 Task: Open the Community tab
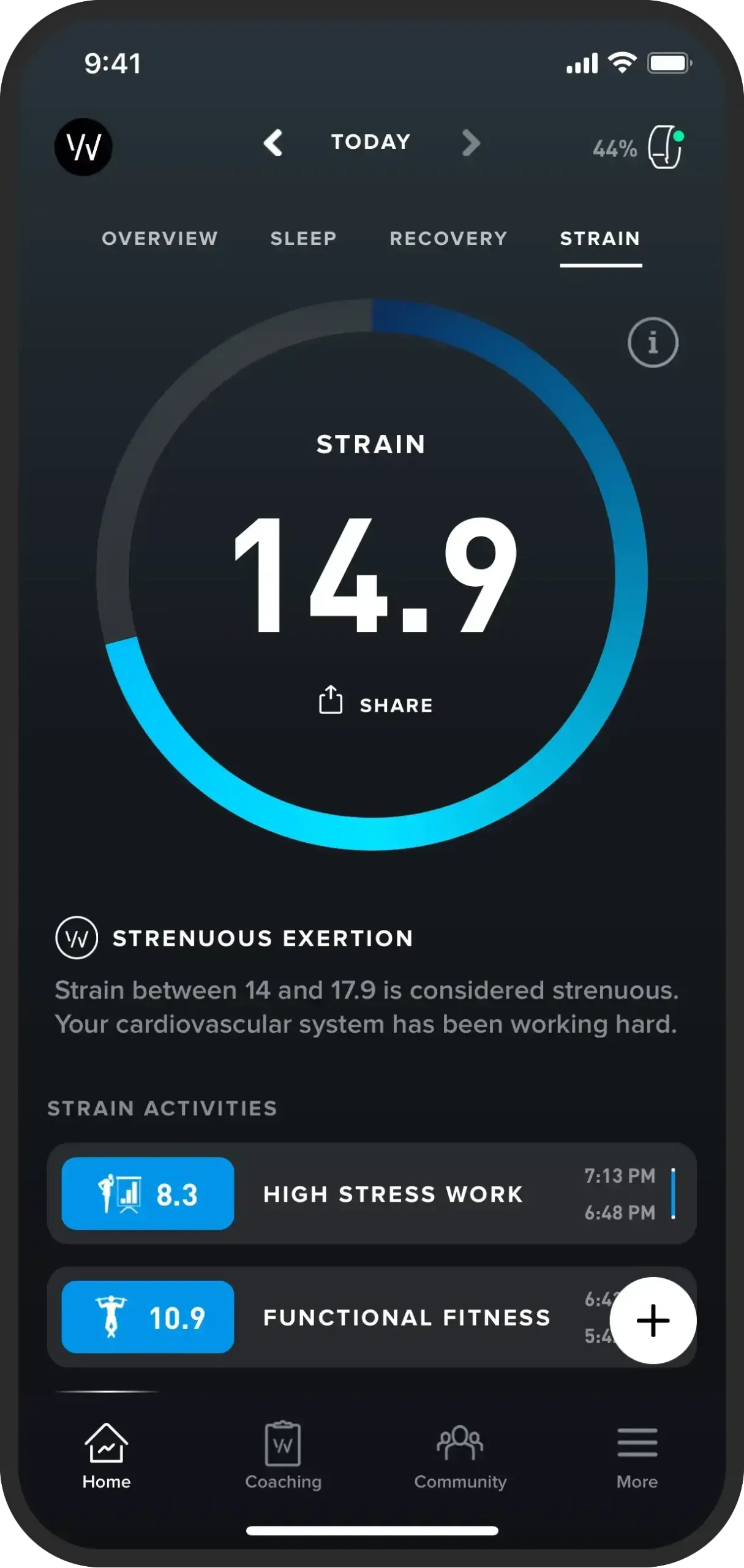click(x=460, y=1457)
